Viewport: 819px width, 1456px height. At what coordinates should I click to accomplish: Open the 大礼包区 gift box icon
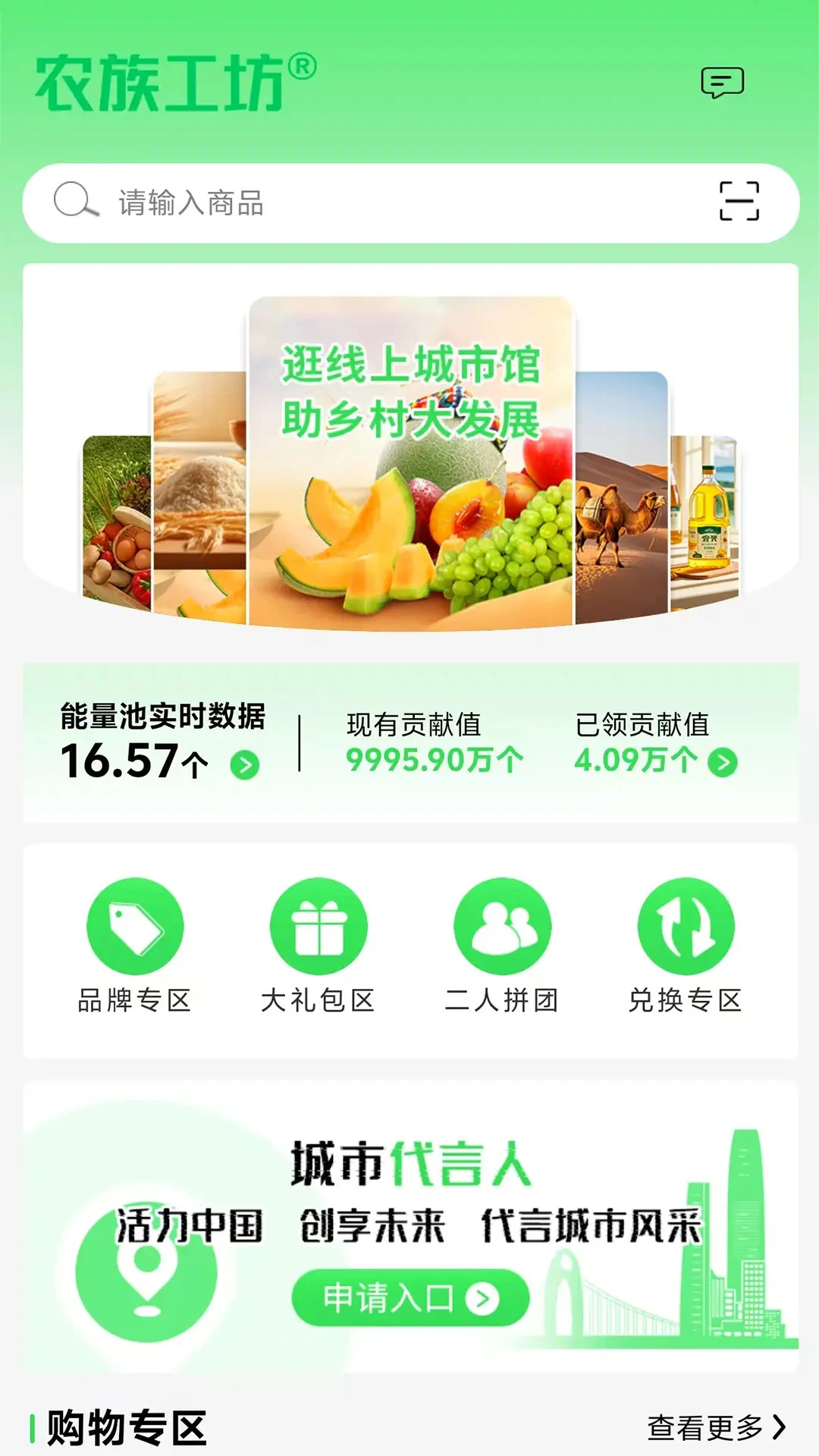318,926
